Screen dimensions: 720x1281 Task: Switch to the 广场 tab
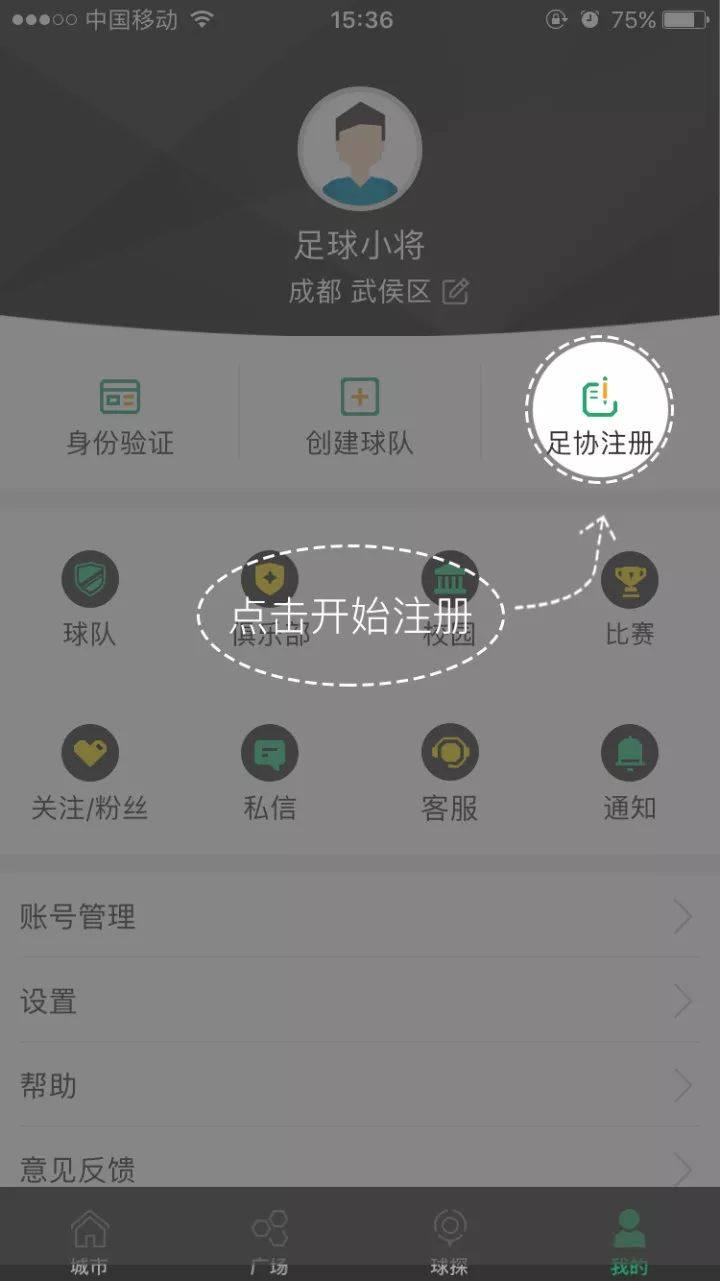[x=270, y=1240]
